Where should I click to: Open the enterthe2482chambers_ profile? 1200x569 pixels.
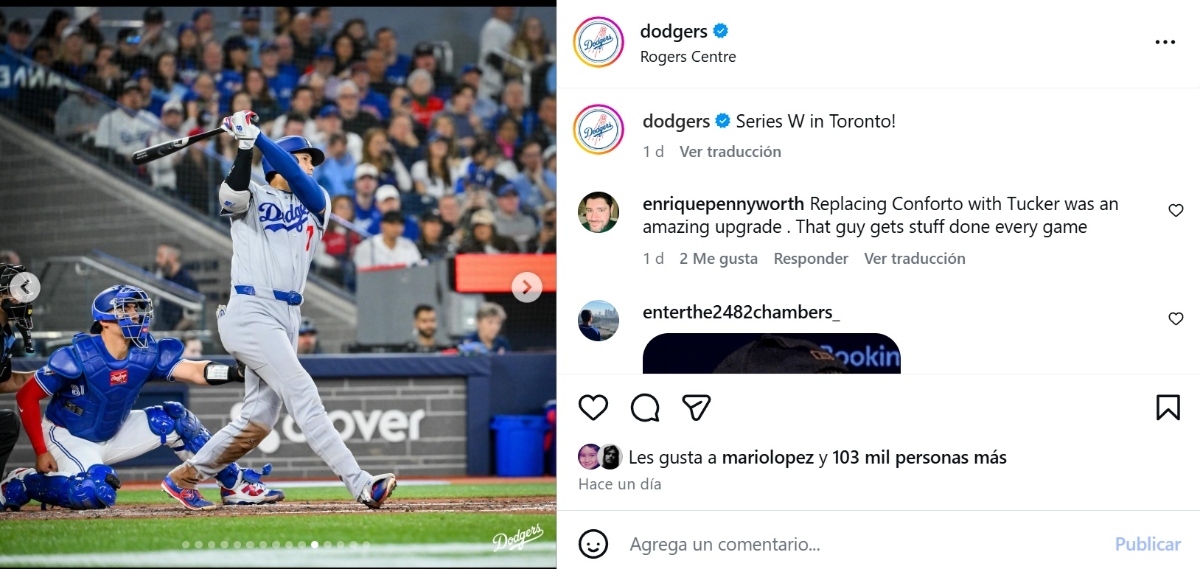coord(741,312)
